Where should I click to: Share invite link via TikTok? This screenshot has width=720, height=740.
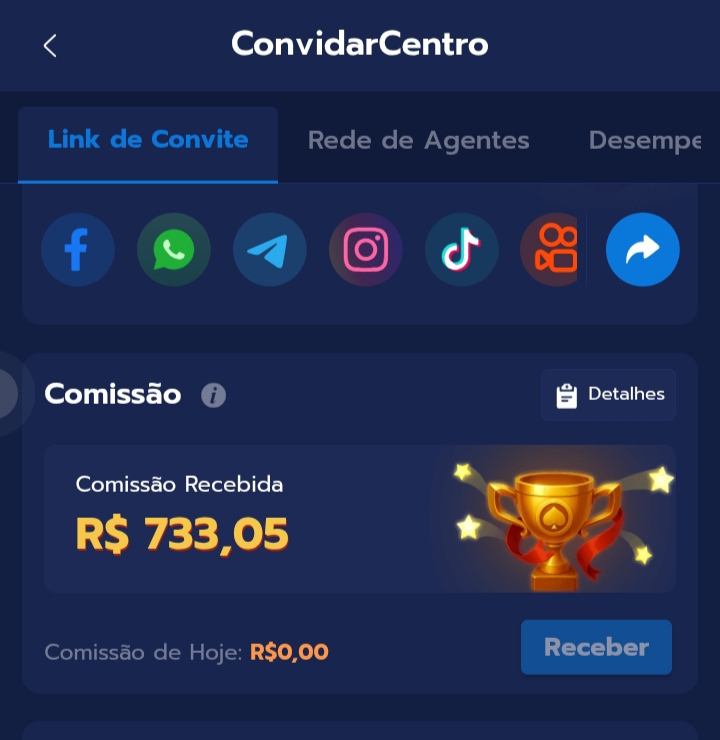(x=462, y=250)
